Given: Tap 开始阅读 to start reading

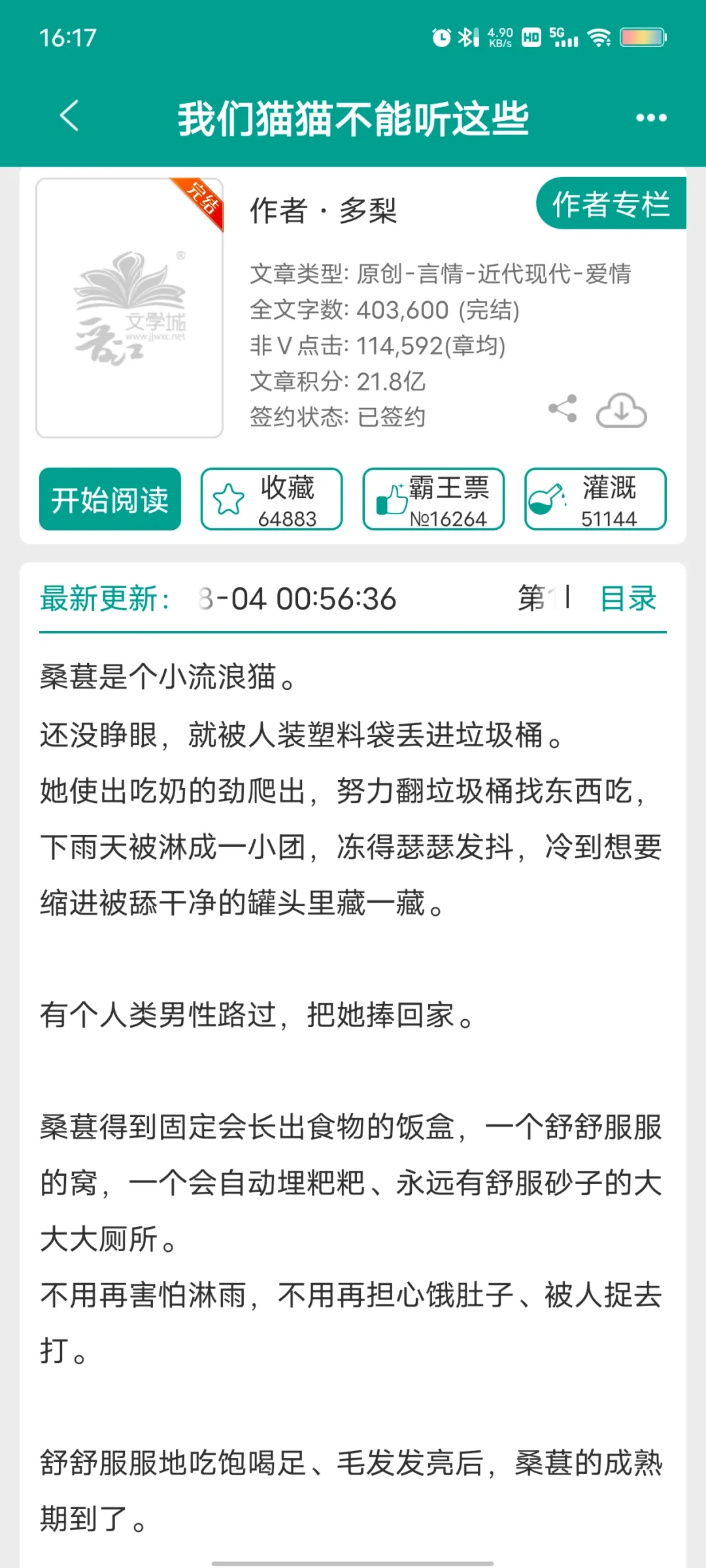Looking at the screenshot, I should click(x=109, y=498).
